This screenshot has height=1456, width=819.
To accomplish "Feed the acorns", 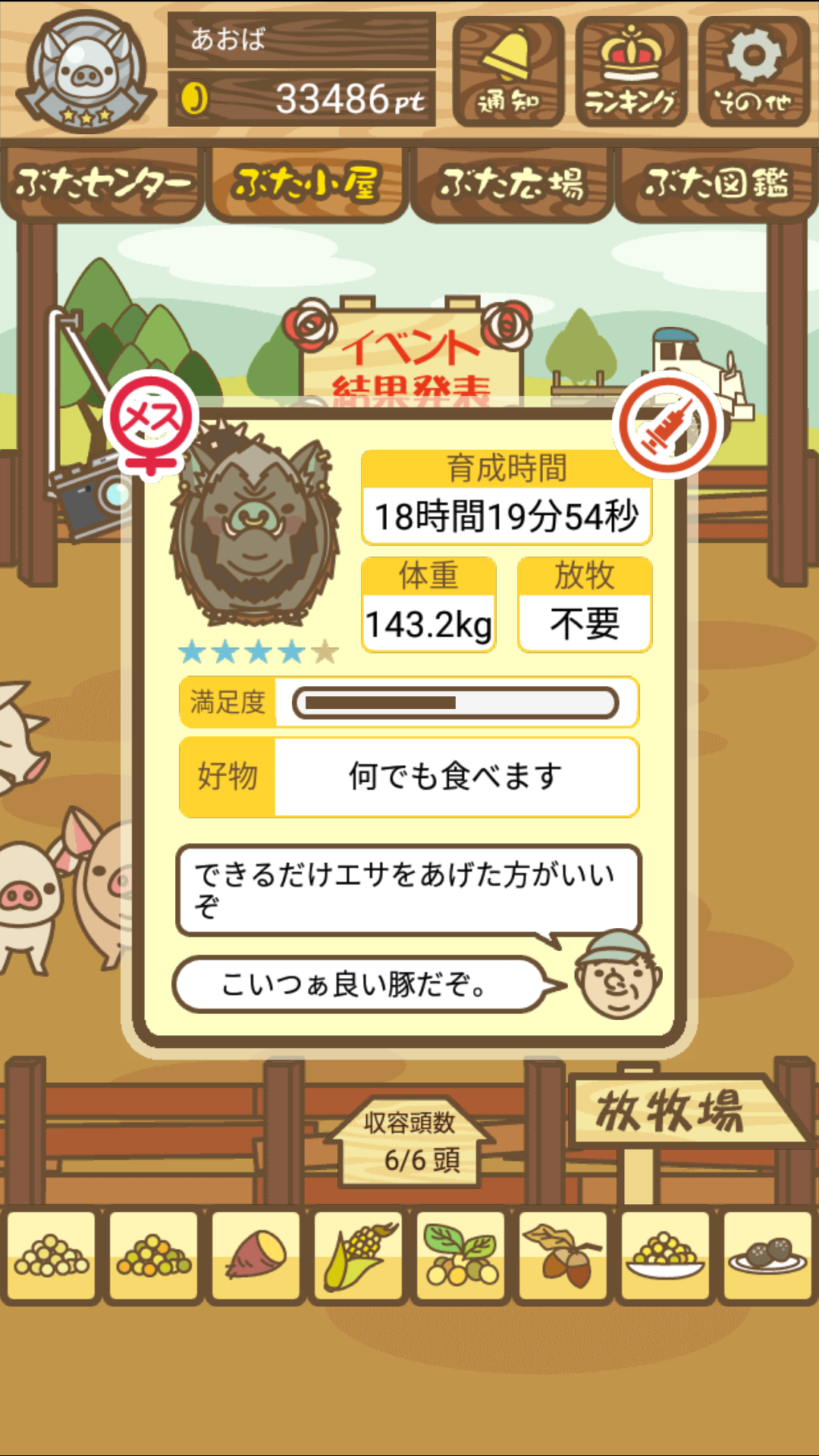I will (563, 1257).
